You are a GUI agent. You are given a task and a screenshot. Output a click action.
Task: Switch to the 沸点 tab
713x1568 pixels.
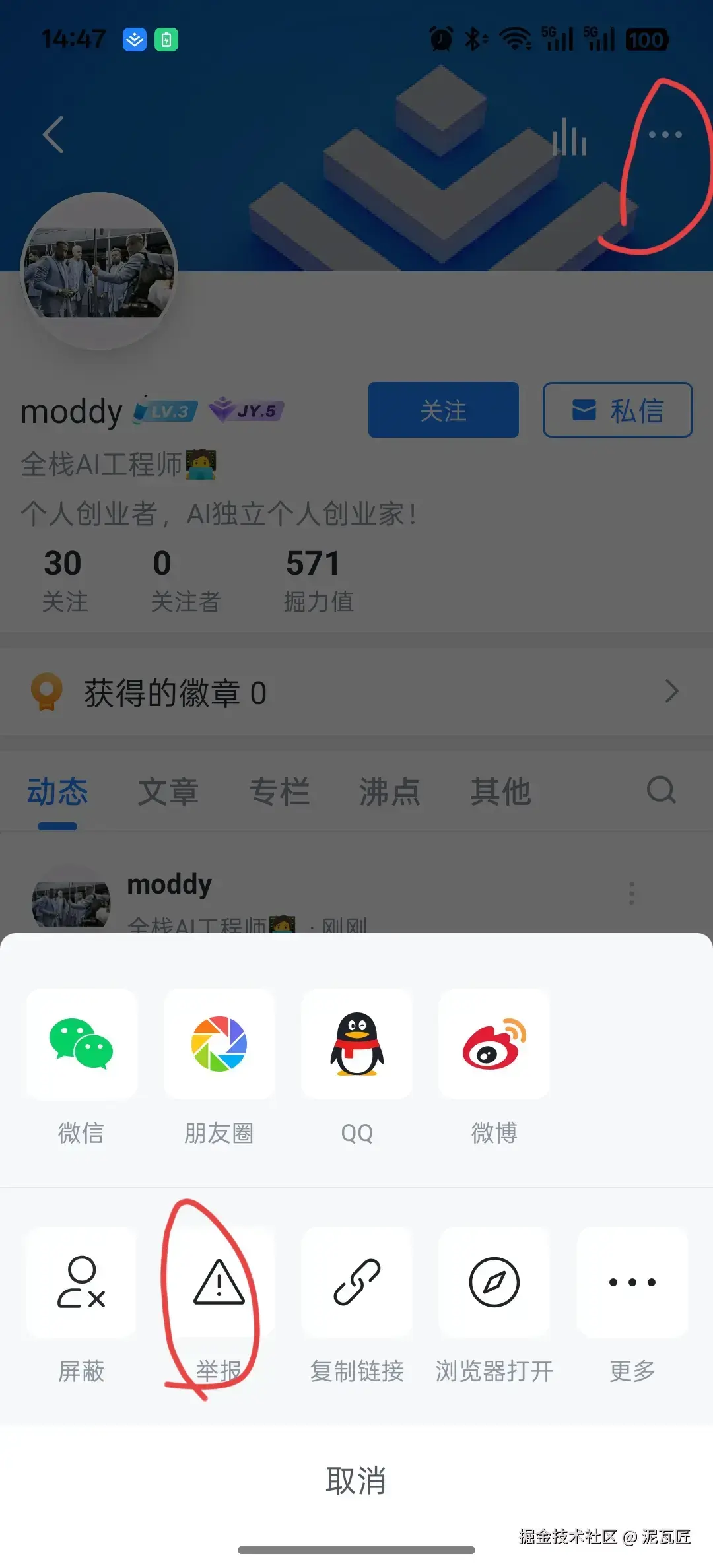[x=390, y=791]
